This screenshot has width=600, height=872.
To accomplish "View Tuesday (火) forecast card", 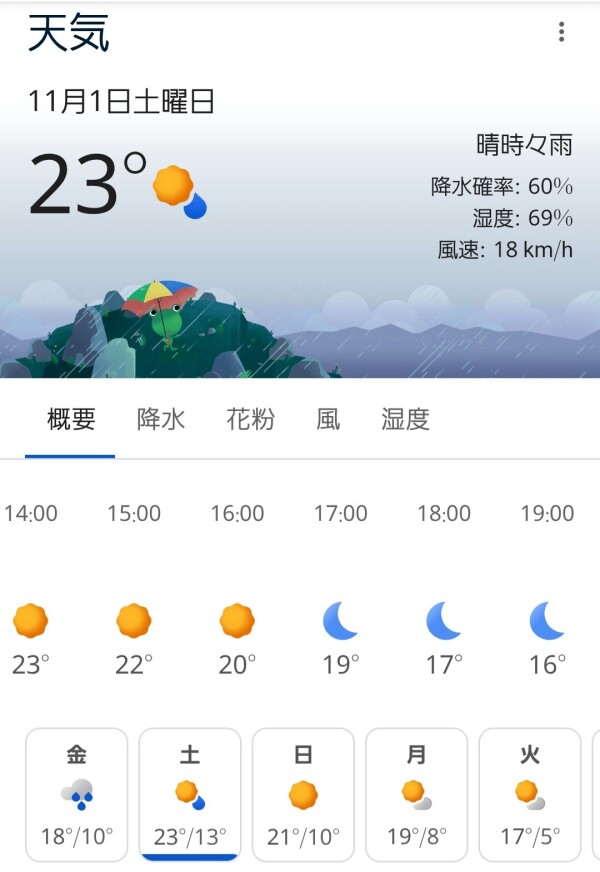I will pos(530,794).
